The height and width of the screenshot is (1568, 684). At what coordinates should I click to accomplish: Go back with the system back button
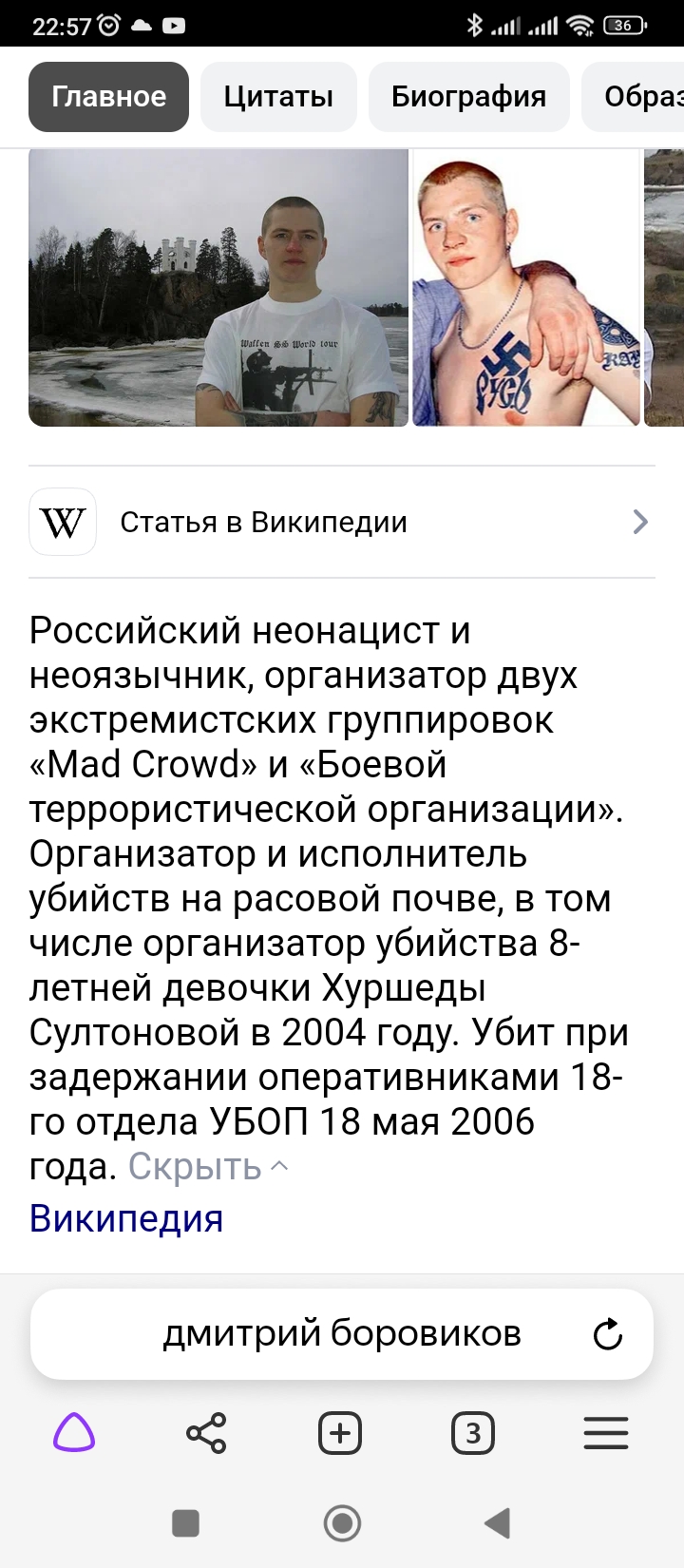(498, 1522)
